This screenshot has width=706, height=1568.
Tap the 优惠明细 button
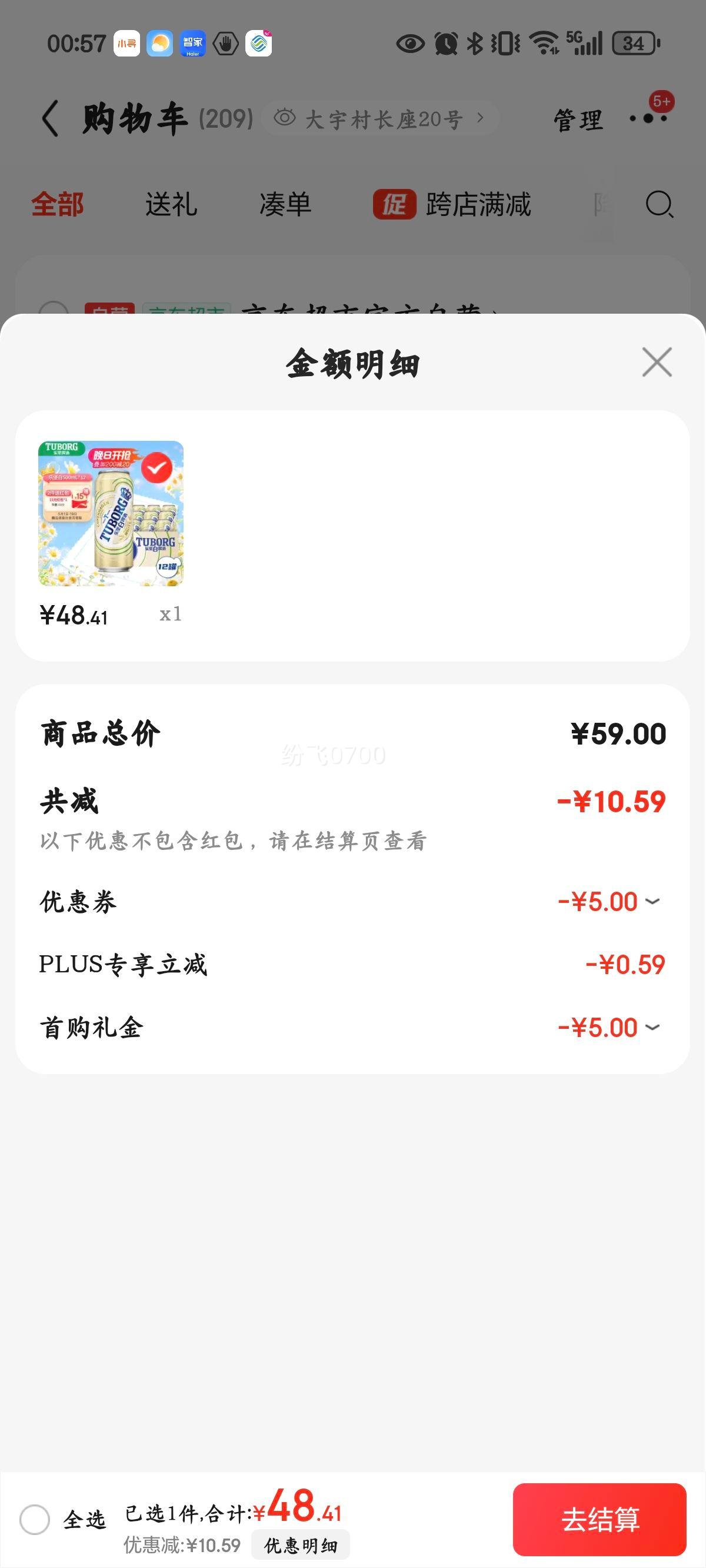point(301,1546)
